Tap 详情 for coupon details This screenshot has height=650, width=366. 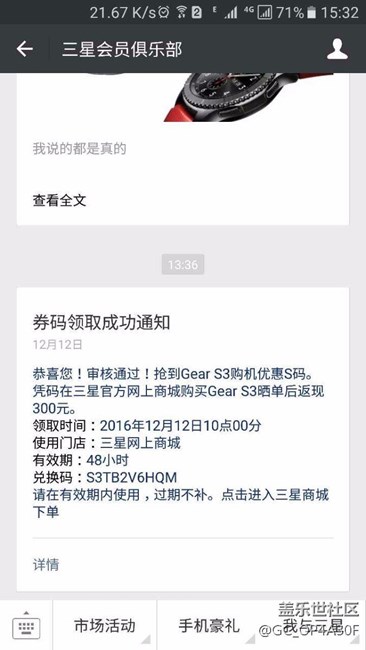pyautogui.click(x=46, y=565)
